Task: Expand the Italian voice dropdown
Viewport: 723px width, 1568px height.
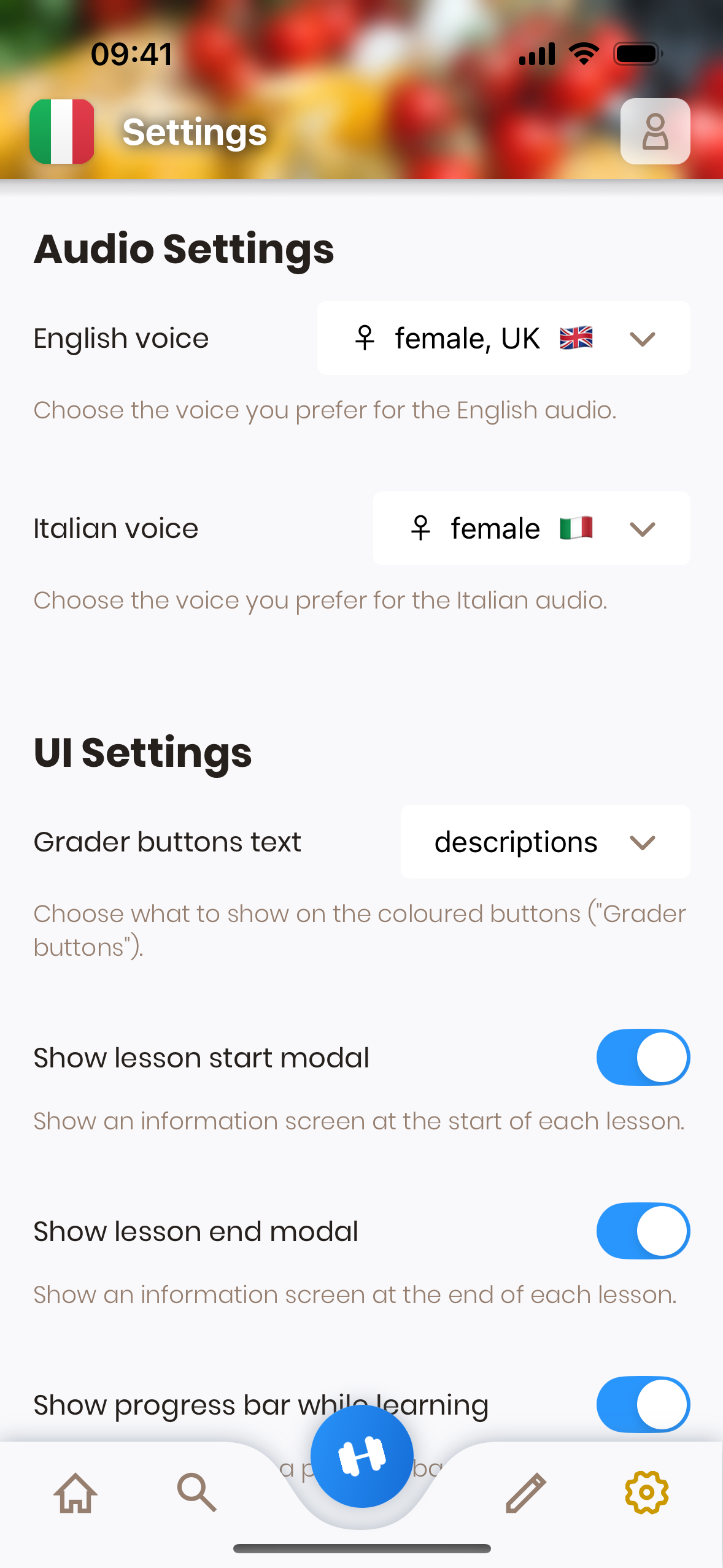Action: tap(532, 528)
